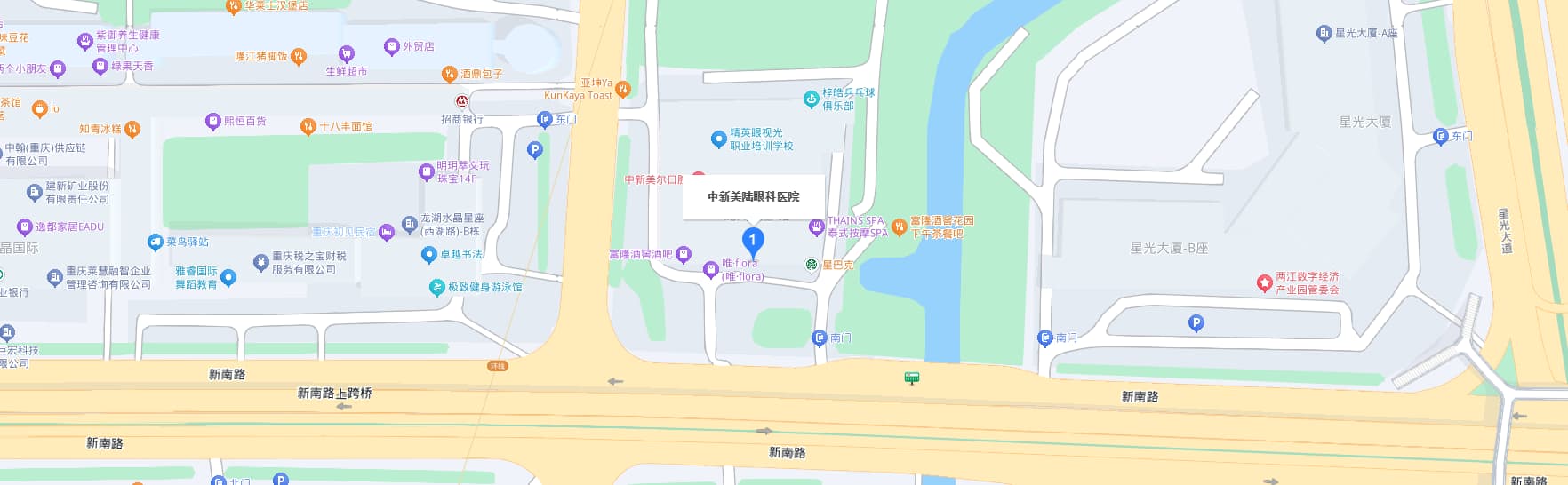This screenshot has height=485, width=1568.
Task: Select the 两江数字经济产业园管委会 marker
Action: click(x=1264, y=283)
